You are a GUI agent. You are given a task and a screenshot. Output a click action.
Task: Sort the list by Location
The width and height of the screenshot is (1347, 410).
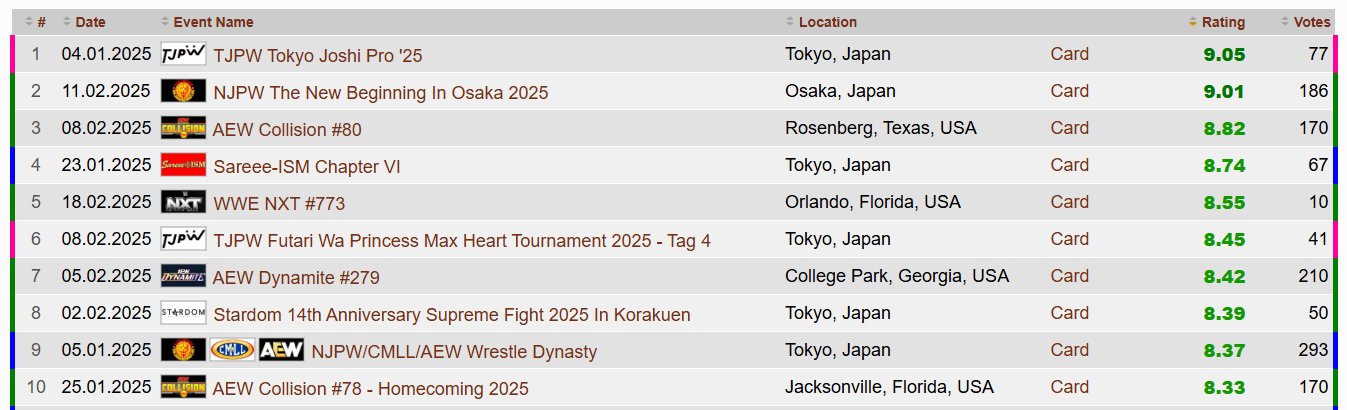coord(827,22)
